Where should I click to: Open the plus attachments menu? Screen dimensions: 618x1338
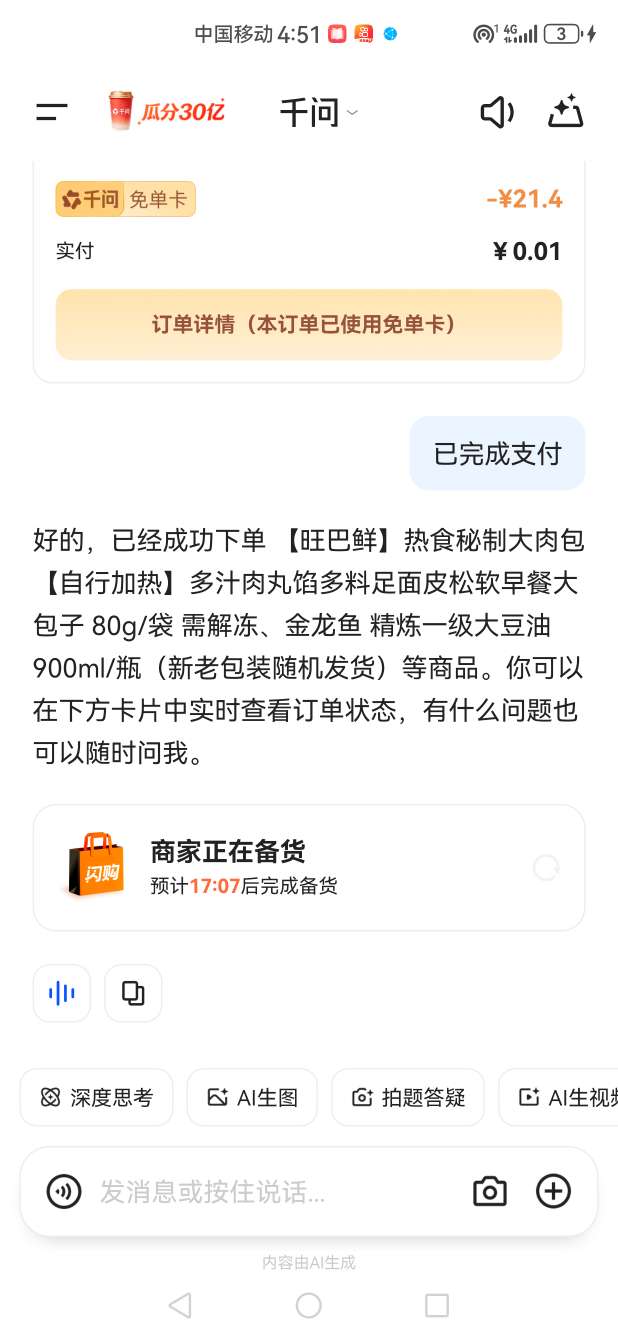[x=553, y=1191]
